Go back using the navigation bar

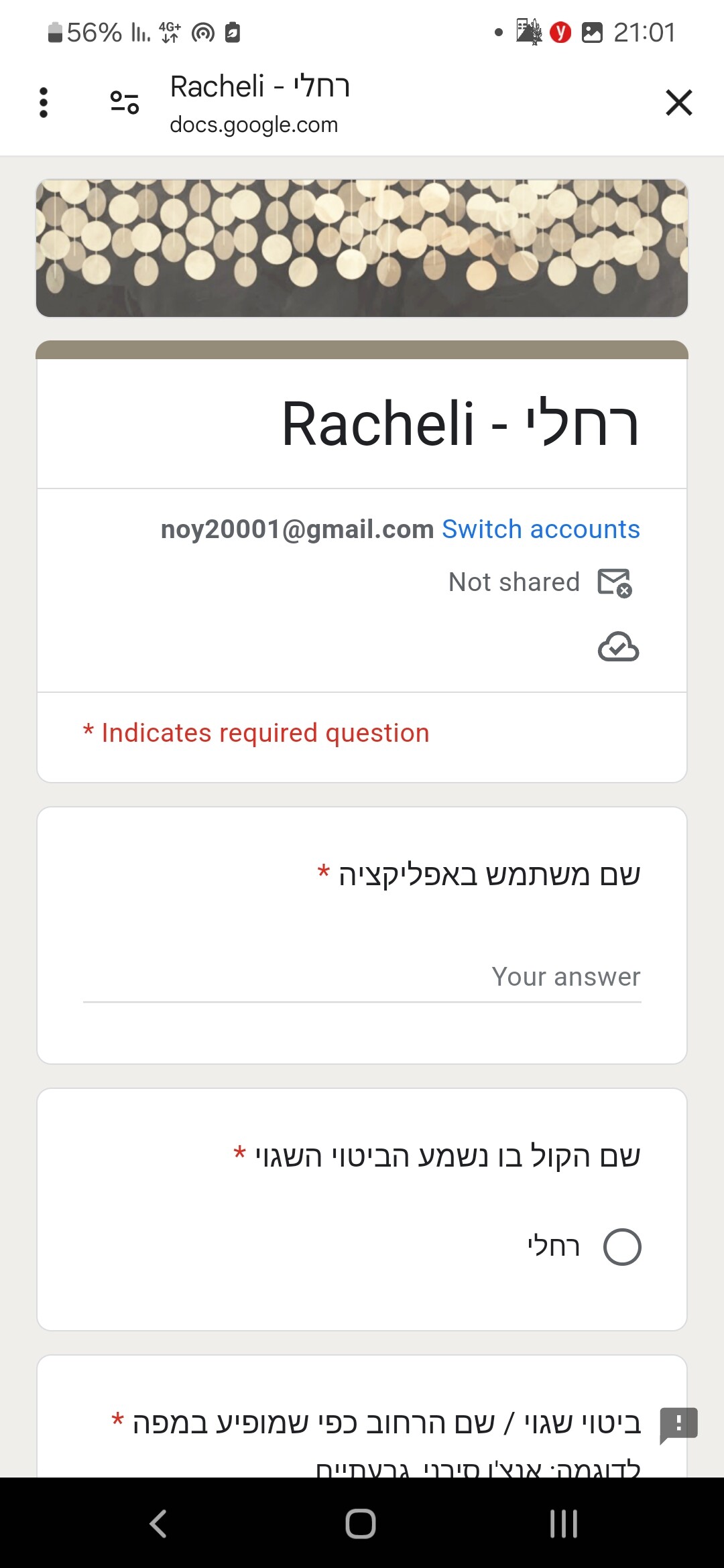[x=158, y=1523]
